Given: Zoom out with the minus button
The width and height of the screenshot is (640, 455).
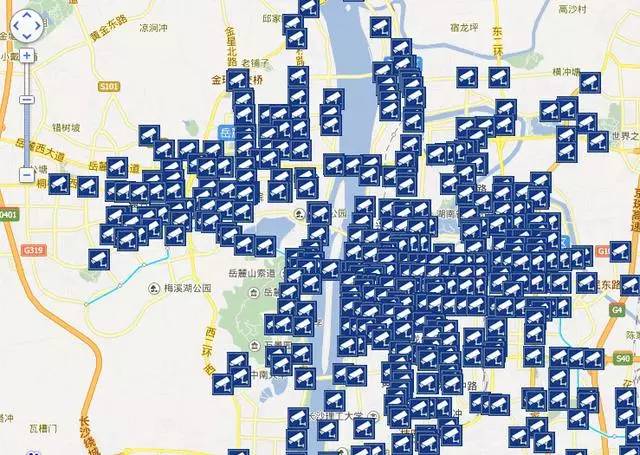Looking at the screenshot, I should pyautogui.click(x=28, y=174).
